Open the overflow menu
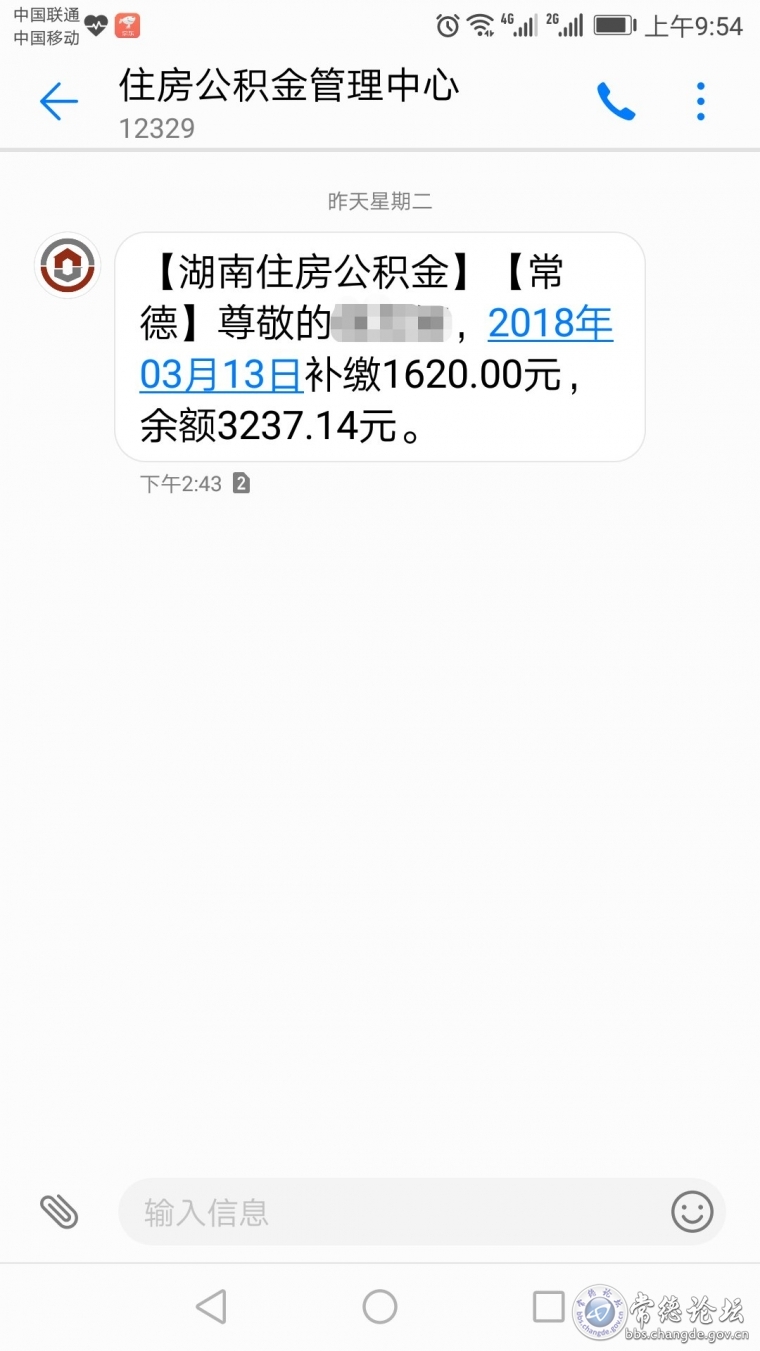Screen dimensions: 760x1351 [x=701, y=101]
